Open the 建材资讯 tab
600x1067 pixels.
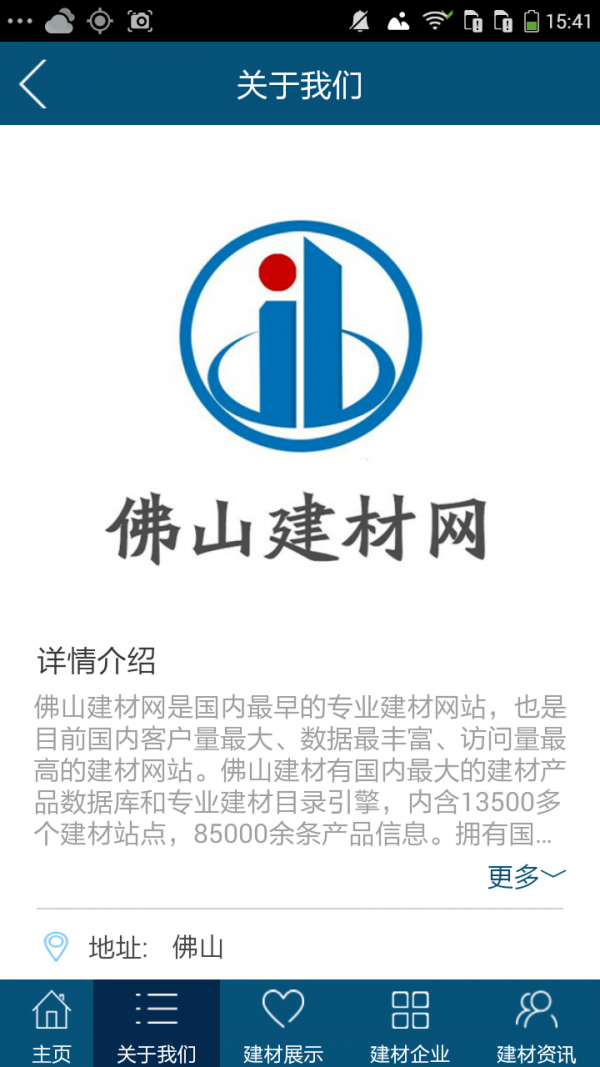(536, 1023)
